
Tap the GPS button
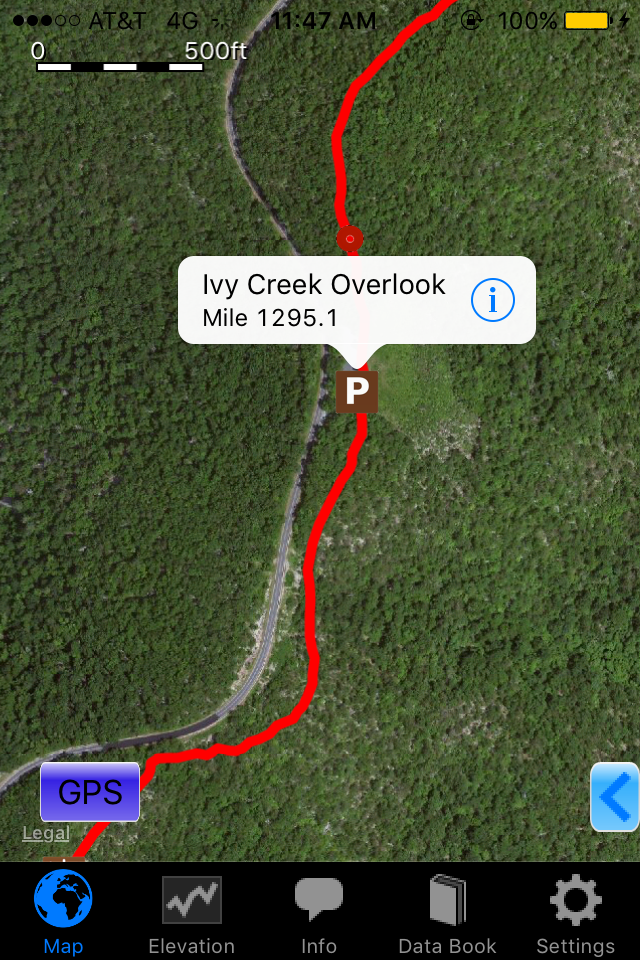pyautogui.click(x=90, y=792)
